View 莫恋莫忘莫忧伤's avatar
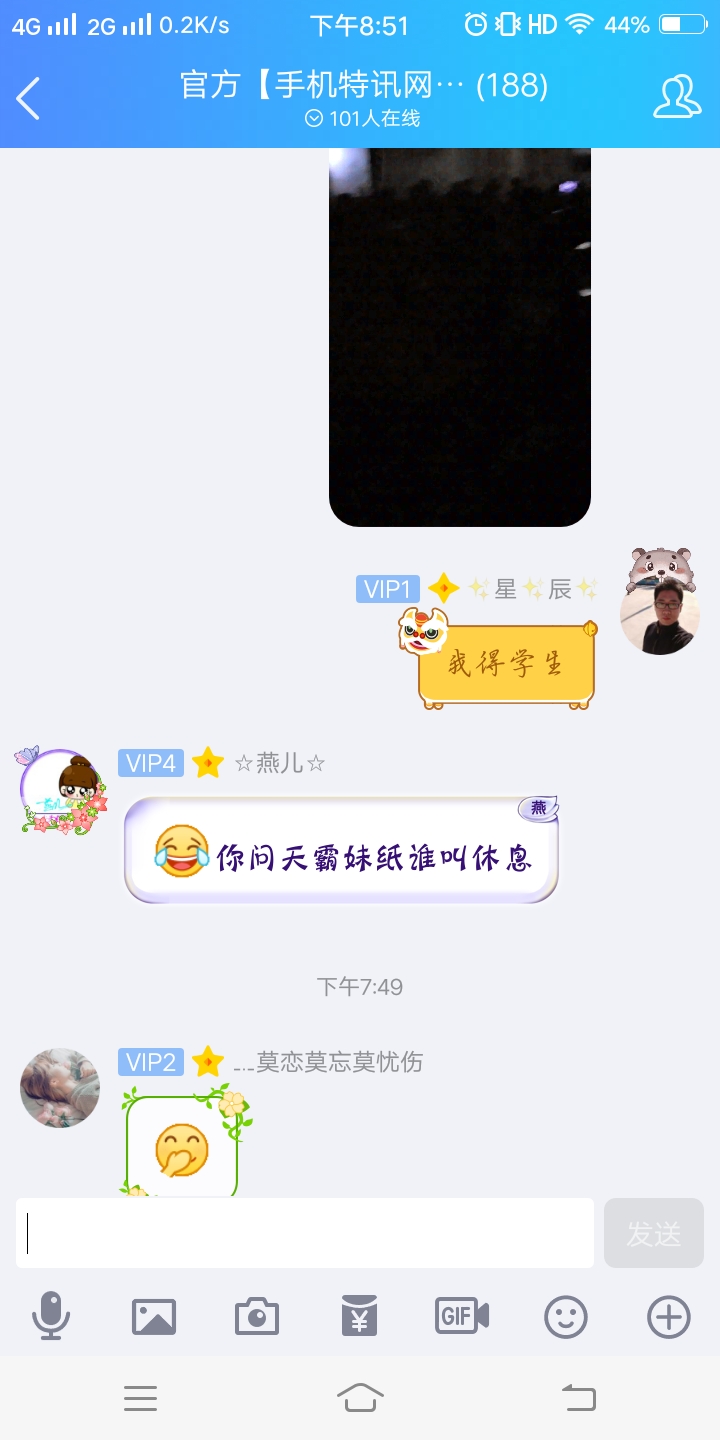 click(60, 1088)
